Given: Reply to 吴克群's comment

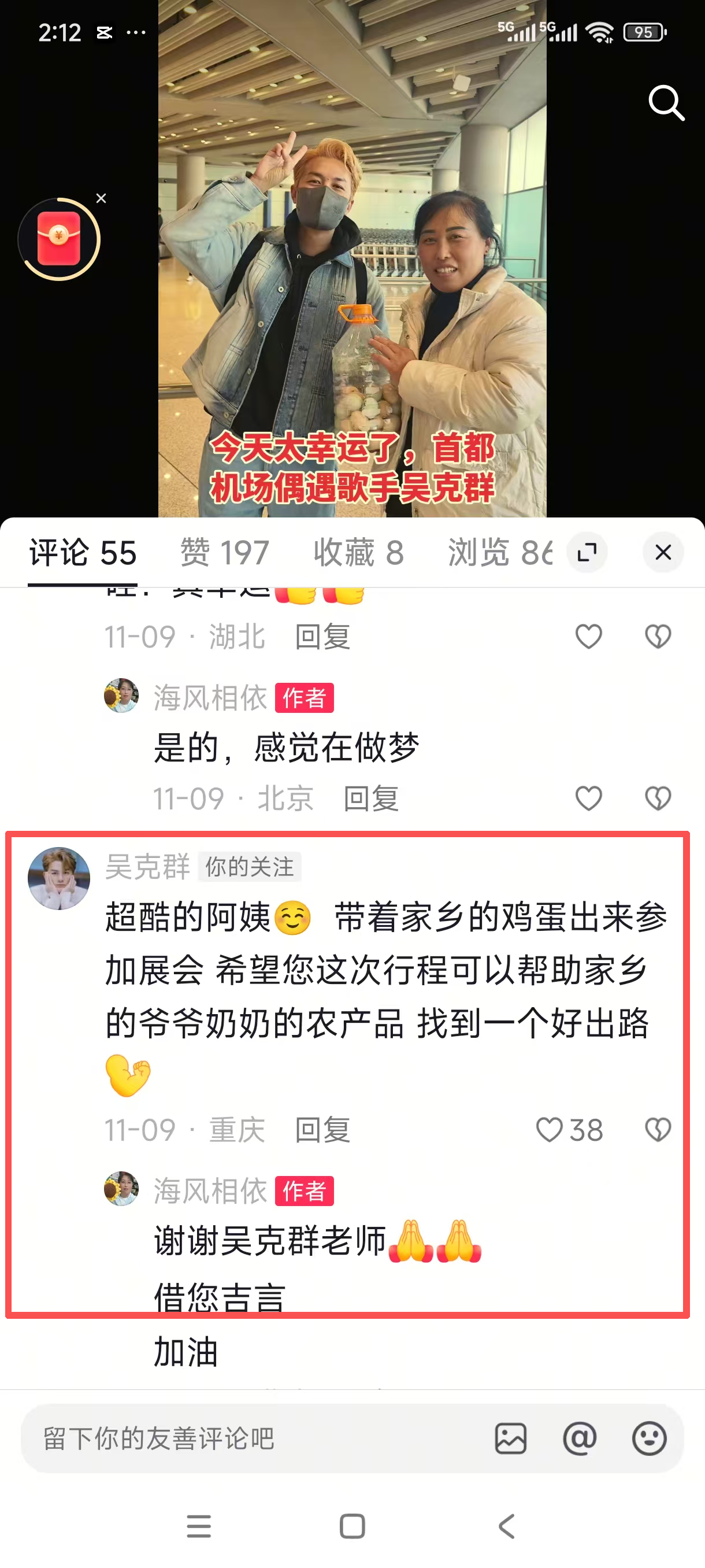Looking at the screenshot, I should point(322,1130).
